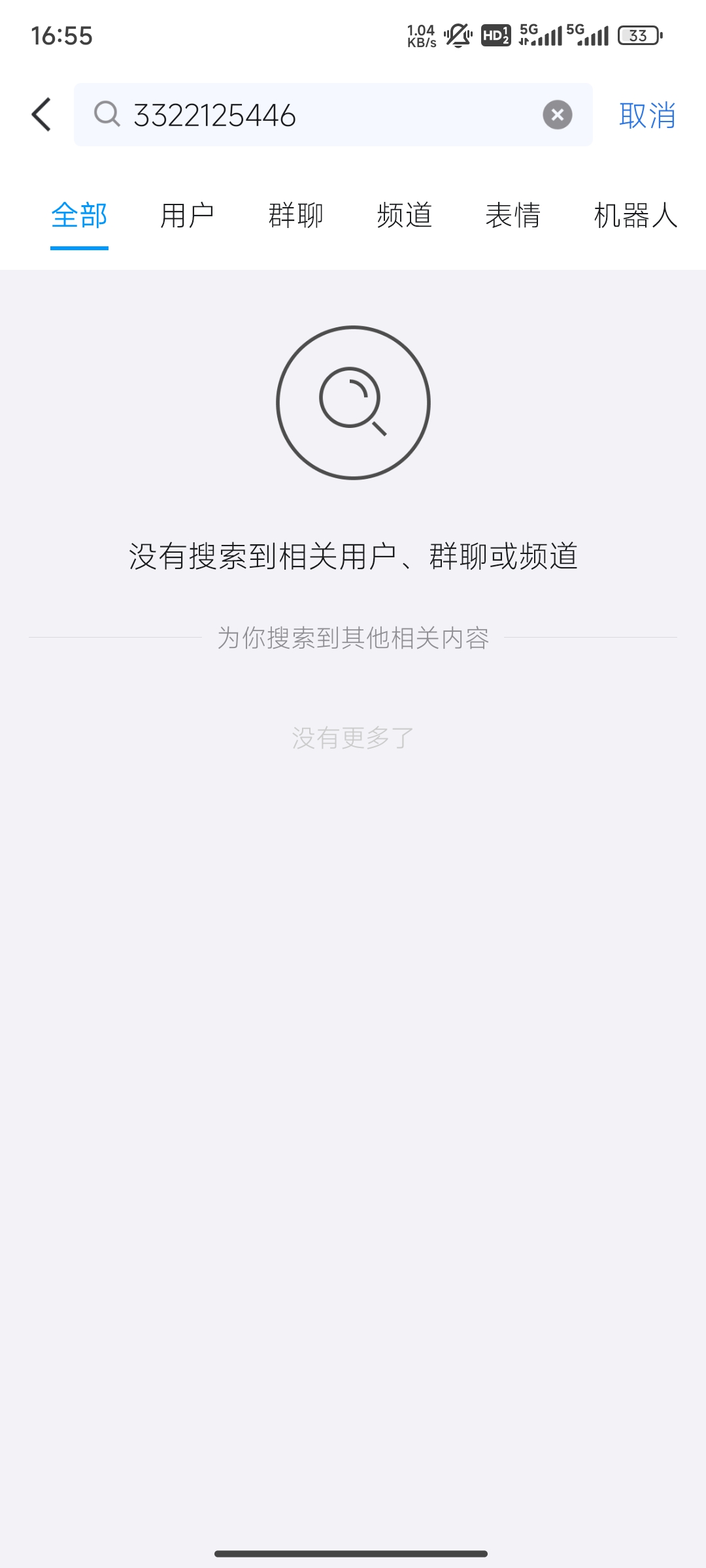706x1568 pixels.
Task: Switch to the 用户 tab
Action: (x=188, y=216)
